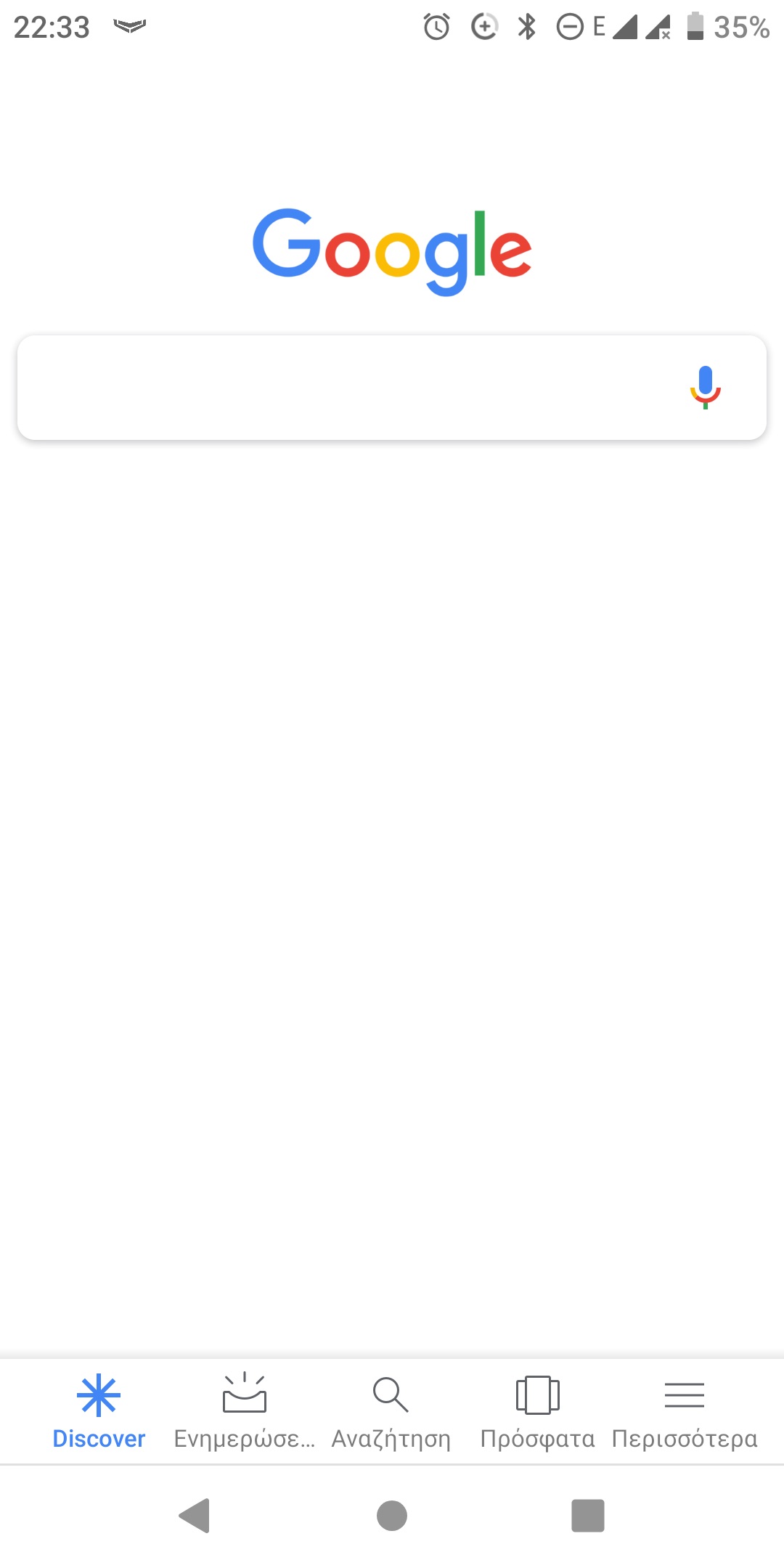784x1568 pixels.
Task: Open recent apps with the square button
Action: (x=587, y=1516)
